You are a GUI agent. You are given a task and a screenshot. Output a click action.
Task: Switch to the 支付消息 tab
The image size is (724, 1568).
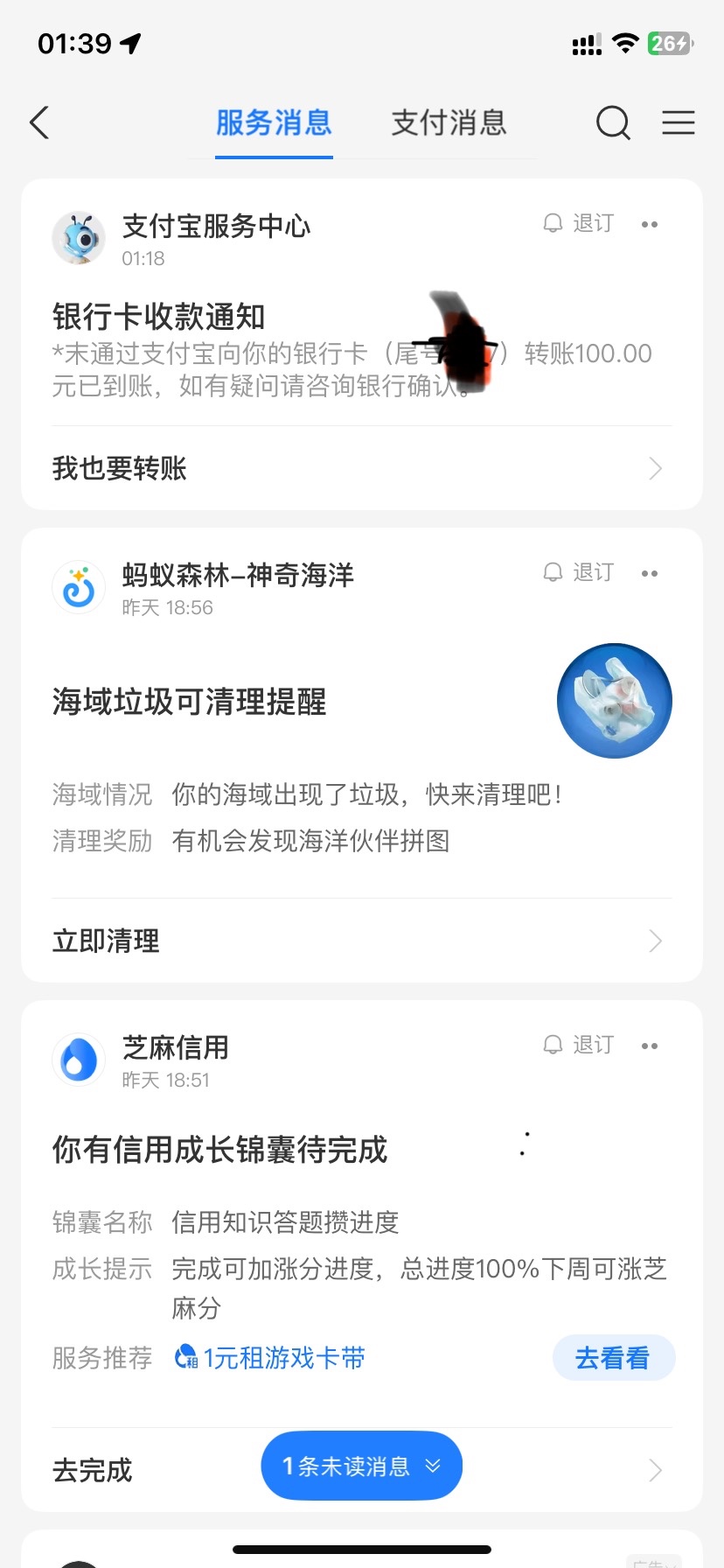[x=449, y=123]
